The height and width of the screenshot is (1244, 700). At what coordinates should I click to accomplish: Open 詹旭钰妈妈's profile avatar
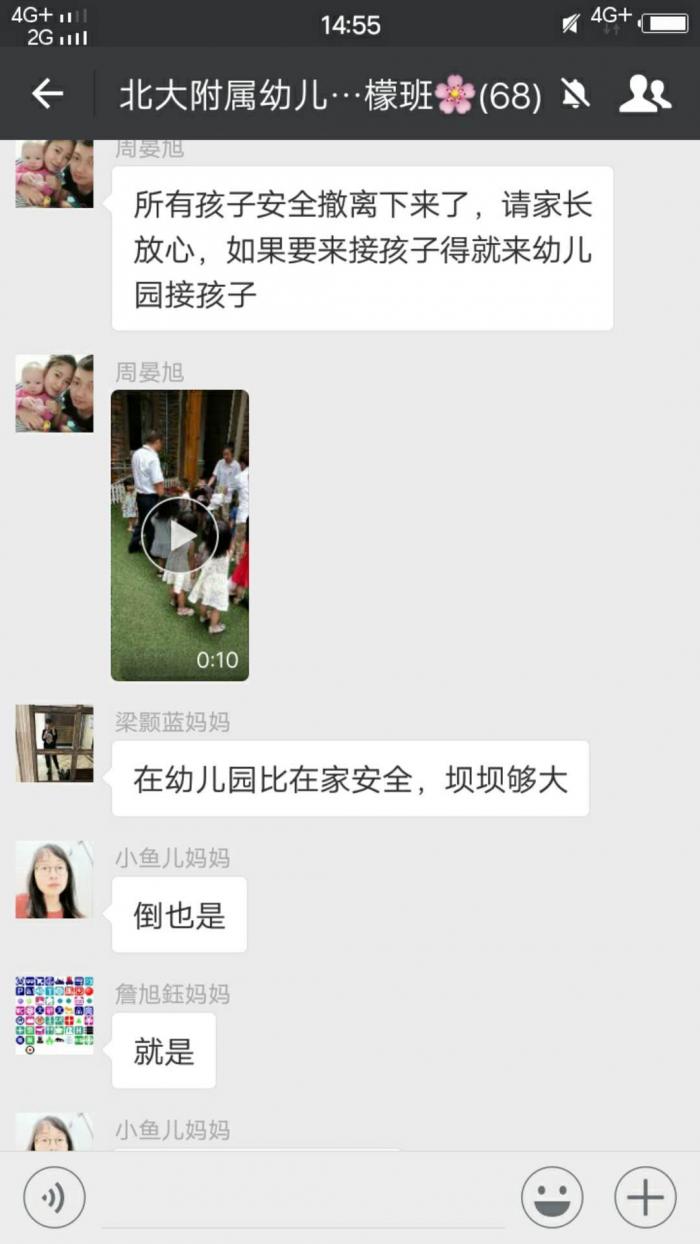54,1015
